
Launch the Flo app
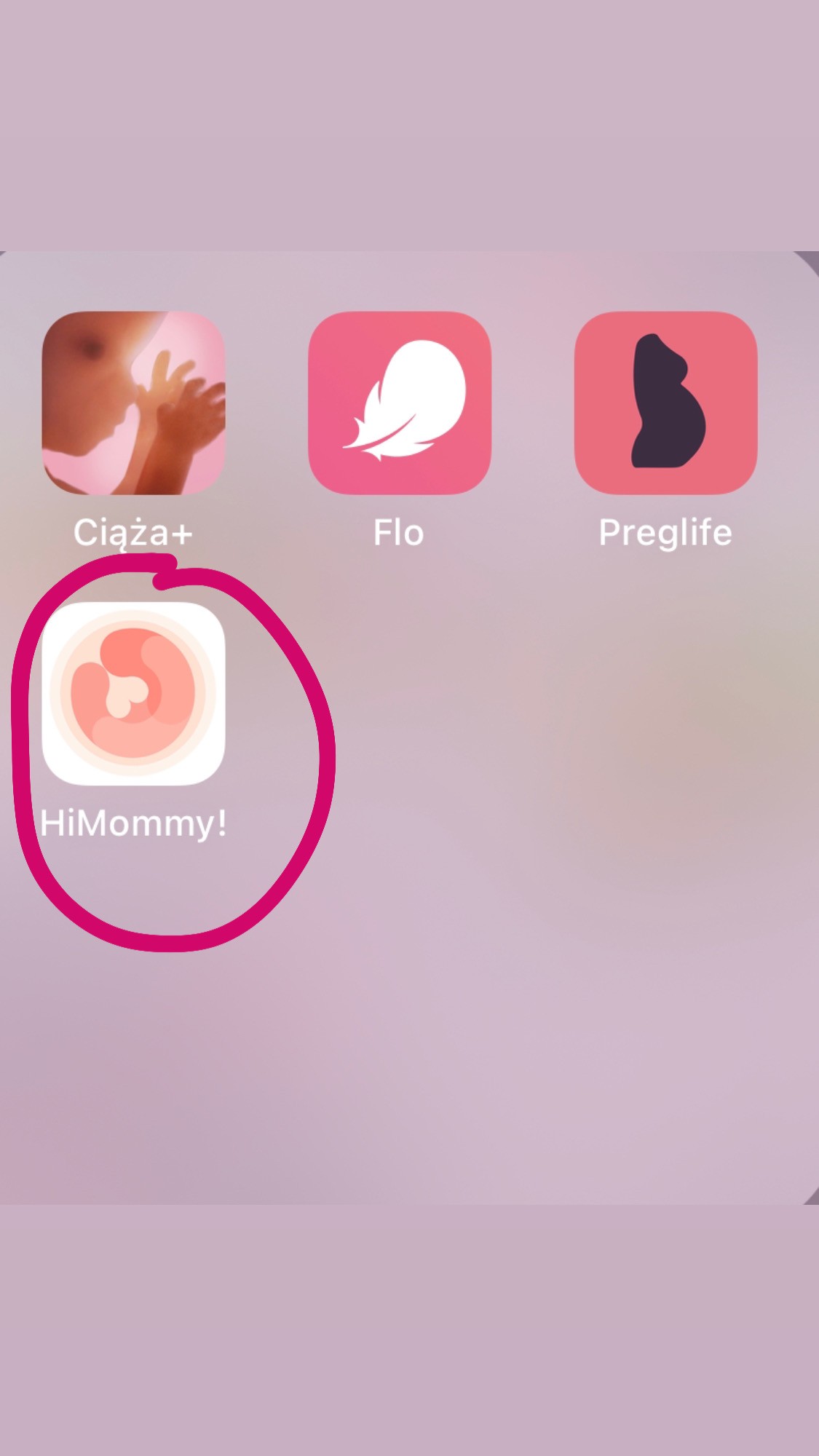coord(399,403)
